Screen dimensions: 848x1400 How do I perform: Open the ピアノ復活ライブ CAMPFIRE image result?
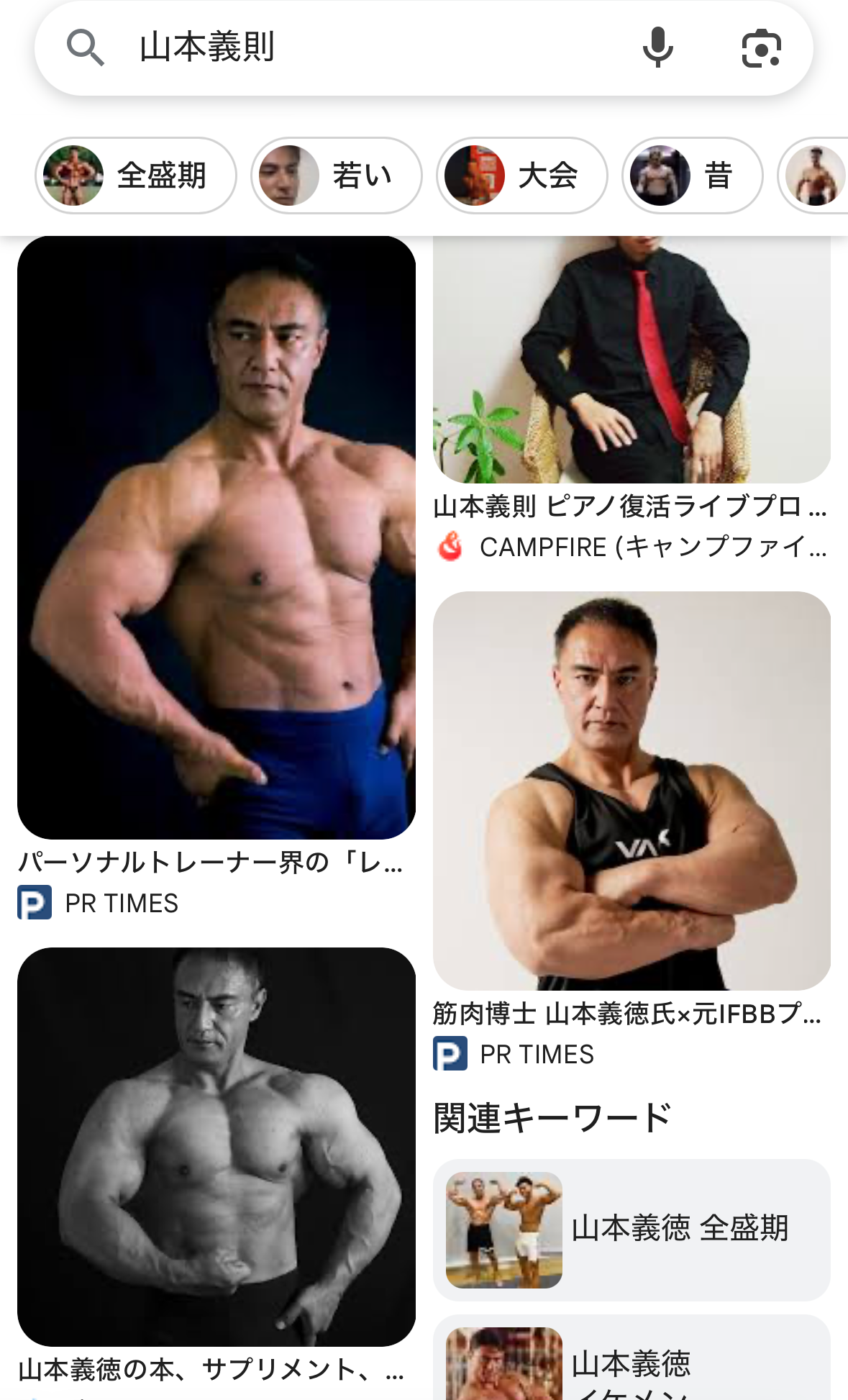(632, 359)
